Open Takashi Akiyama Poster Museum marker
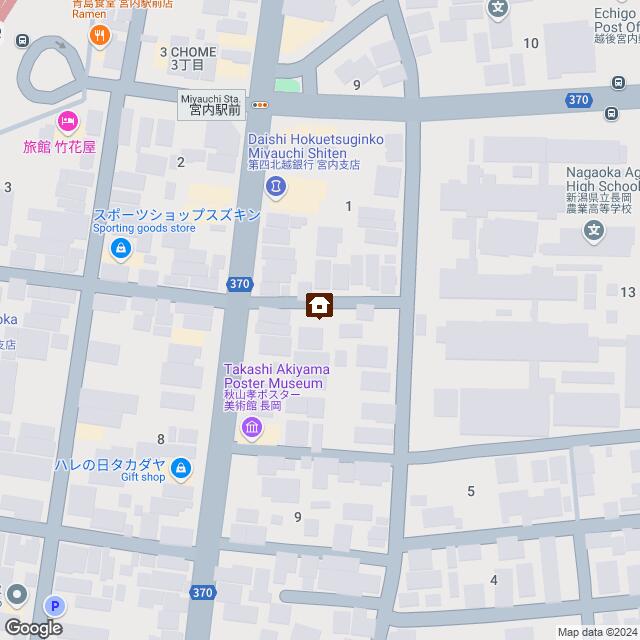The width and height of the screenshot is (640, 640). pos(251,430)
